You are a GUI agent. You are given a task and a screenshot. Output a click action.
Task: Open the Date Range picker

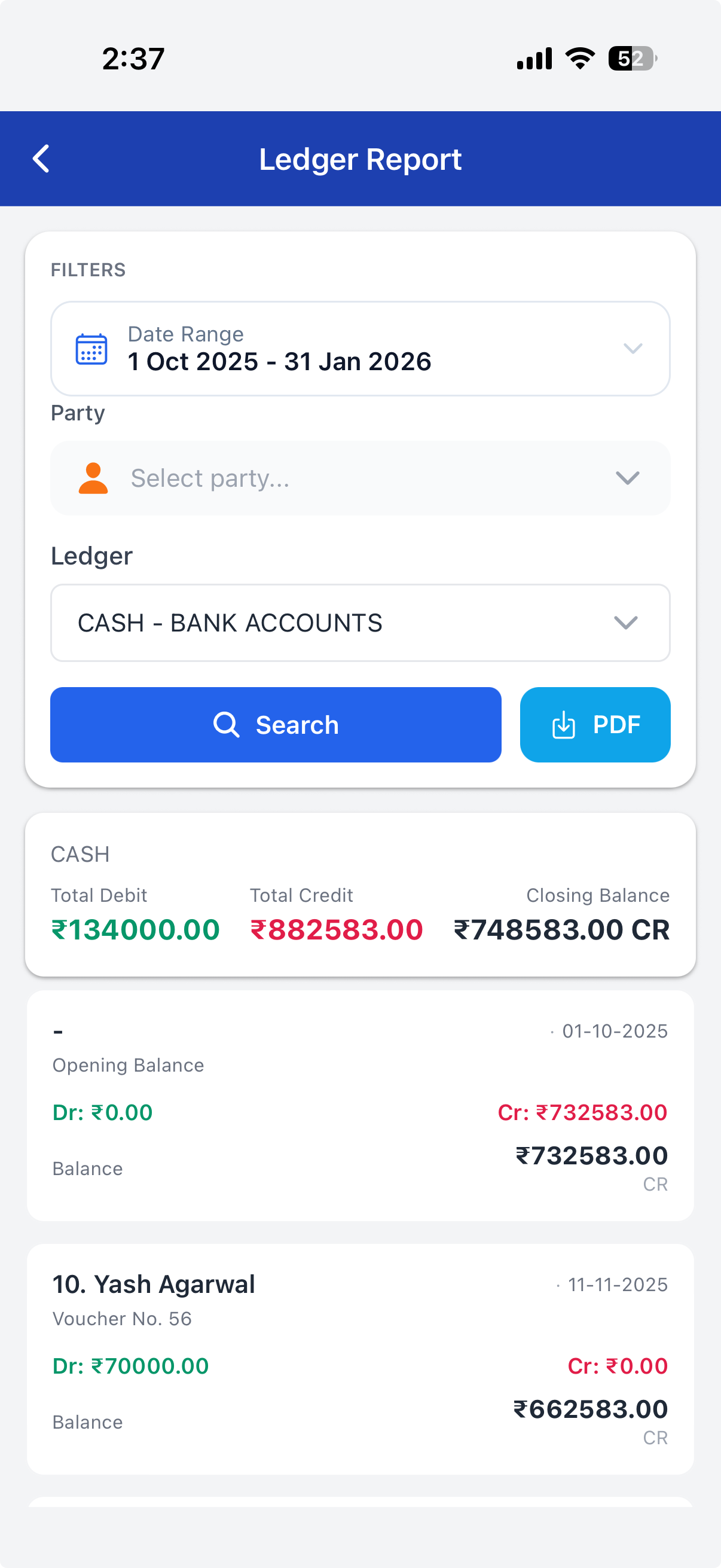coord(360,347)
